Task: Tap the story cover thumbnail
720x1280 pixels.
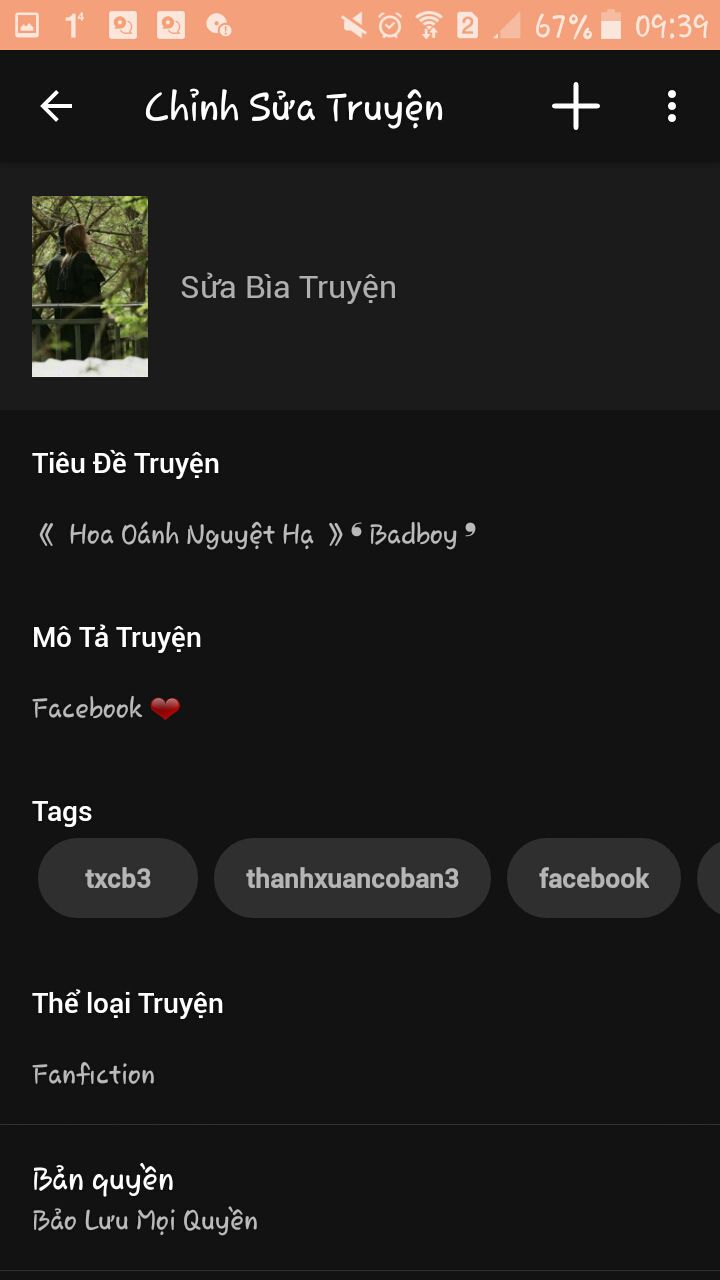Action: (90, 286)
